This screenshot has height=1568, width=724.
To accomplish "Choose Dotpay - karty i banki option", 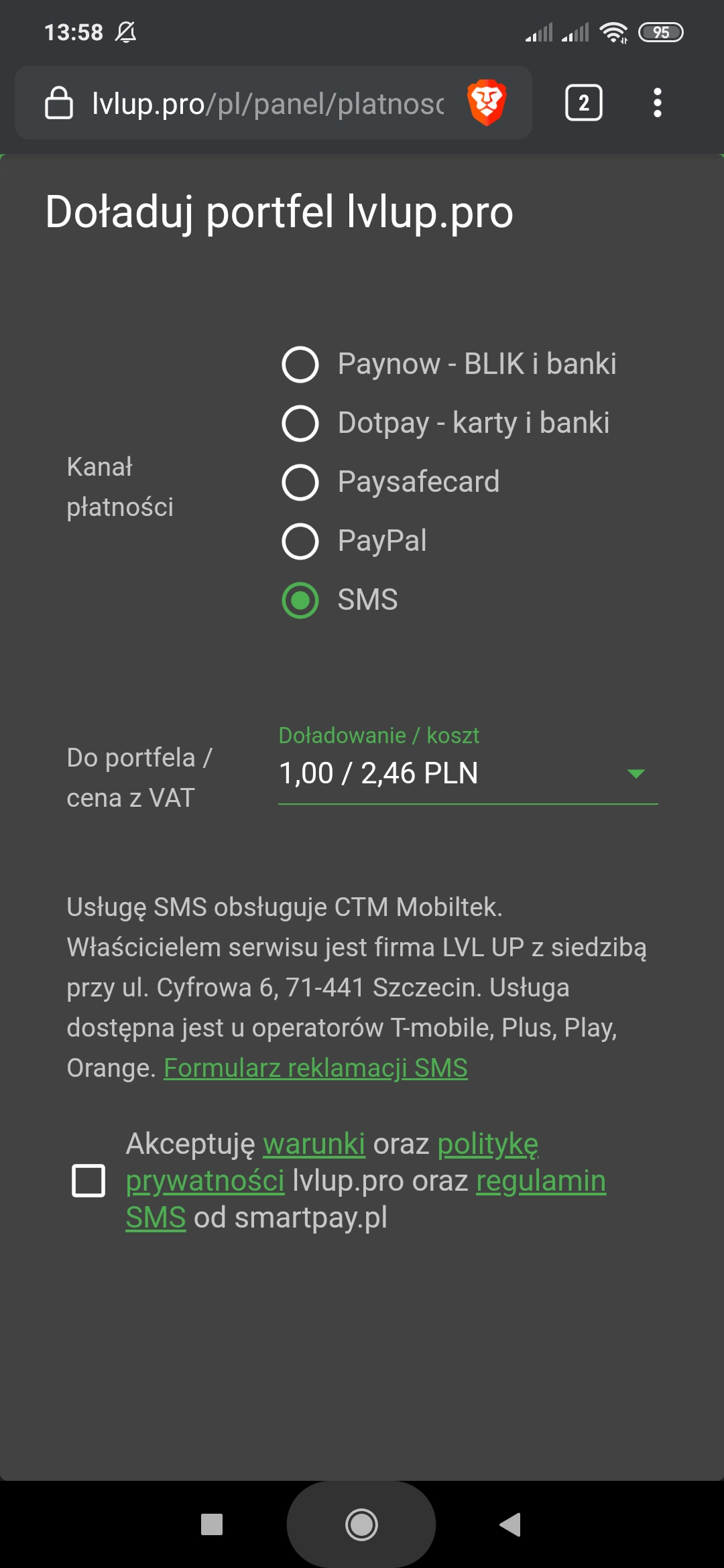I will tap(300, 423).
